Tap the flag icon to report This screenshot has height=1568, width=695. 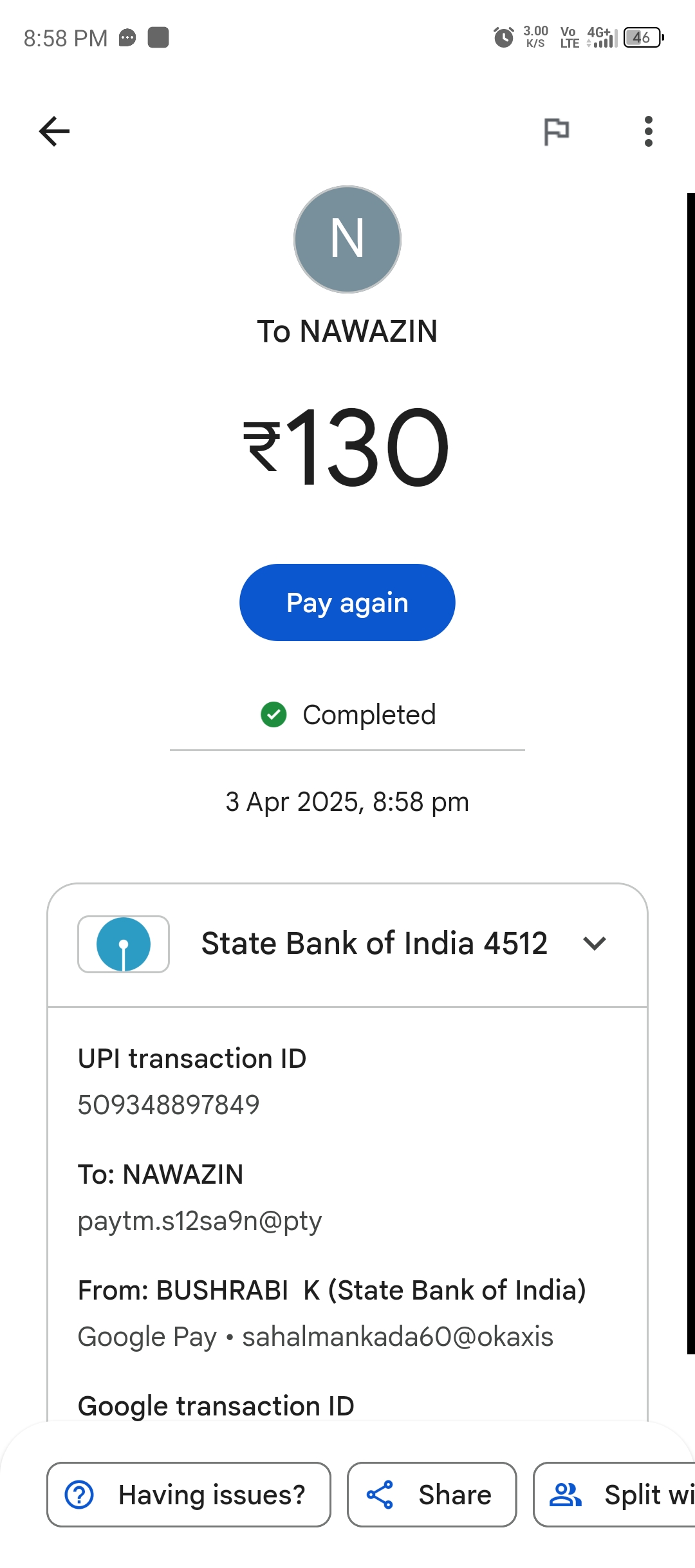point(557,131)
